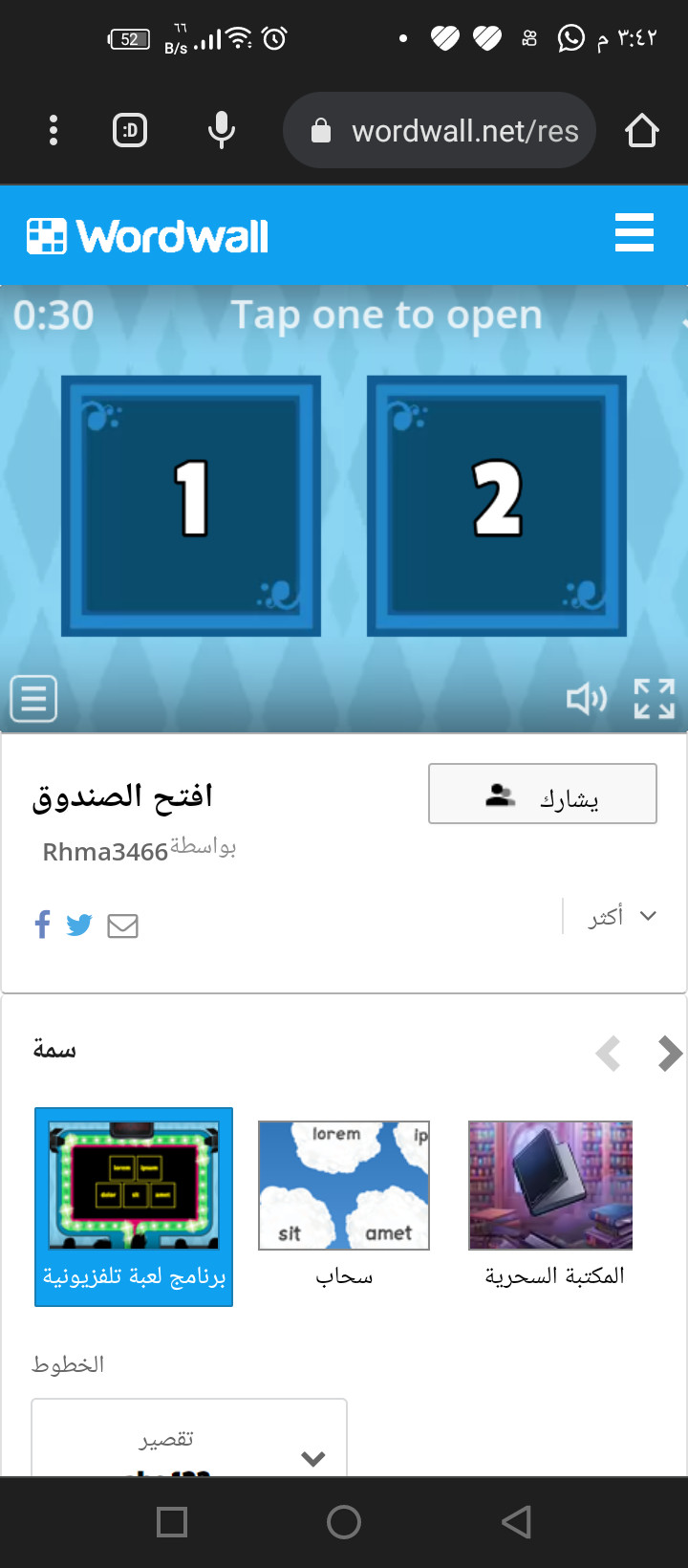Image resolution: width=688 pixels, height=1568 pixels.
Task: Tap the يشارك share button
Action: coord(542,794)
